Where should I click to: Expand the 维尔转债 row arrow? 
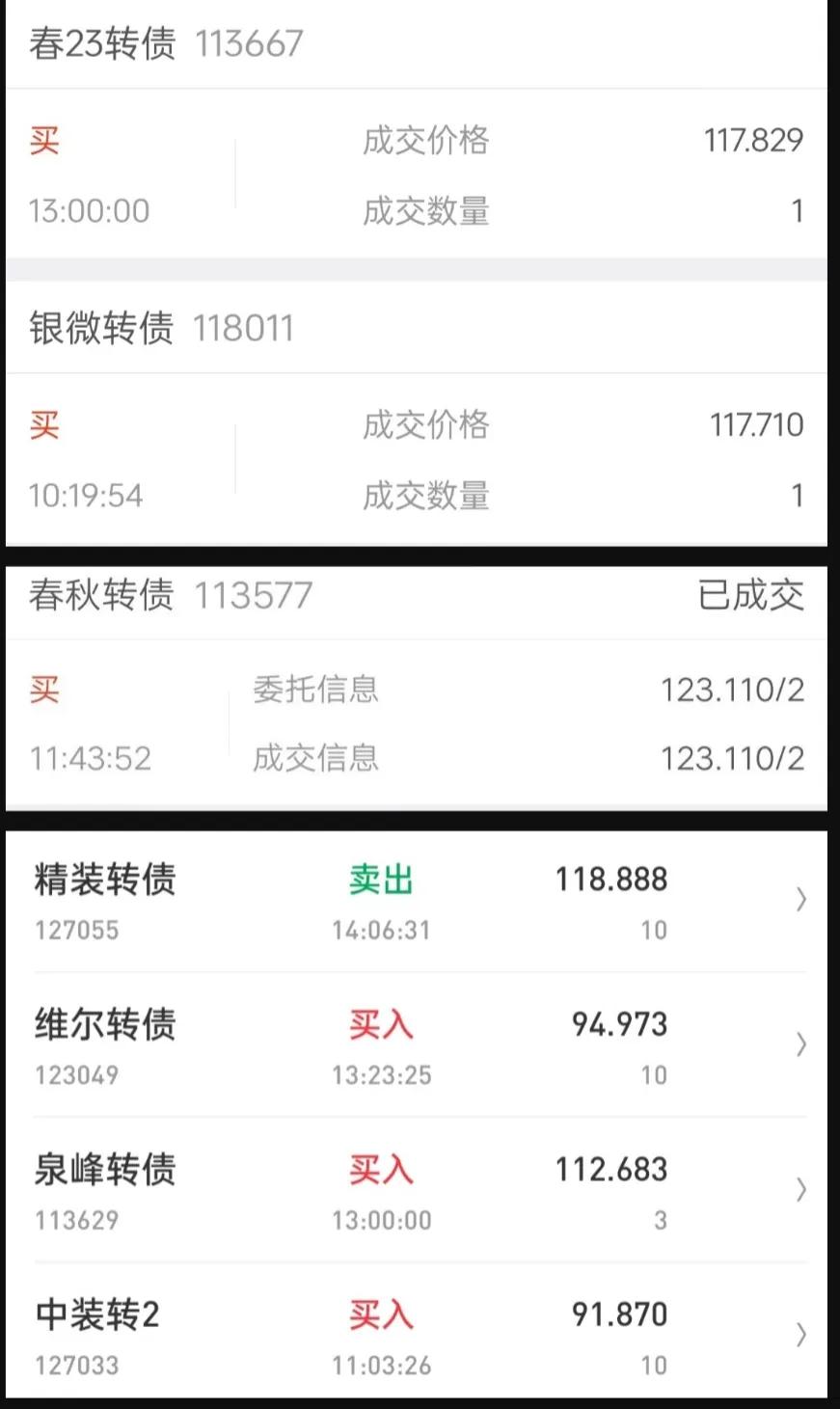[x=800, y=1044]
